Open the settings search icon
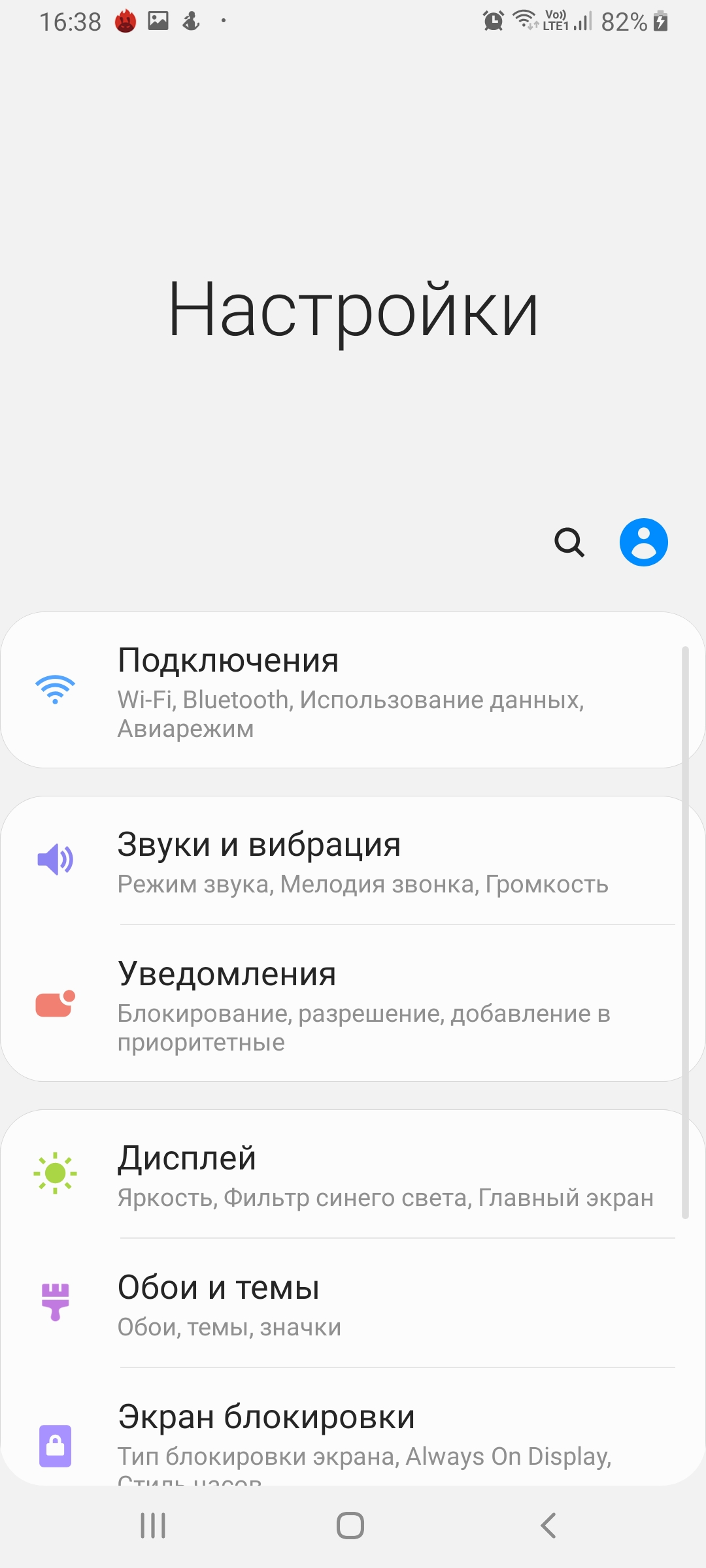 569,542
